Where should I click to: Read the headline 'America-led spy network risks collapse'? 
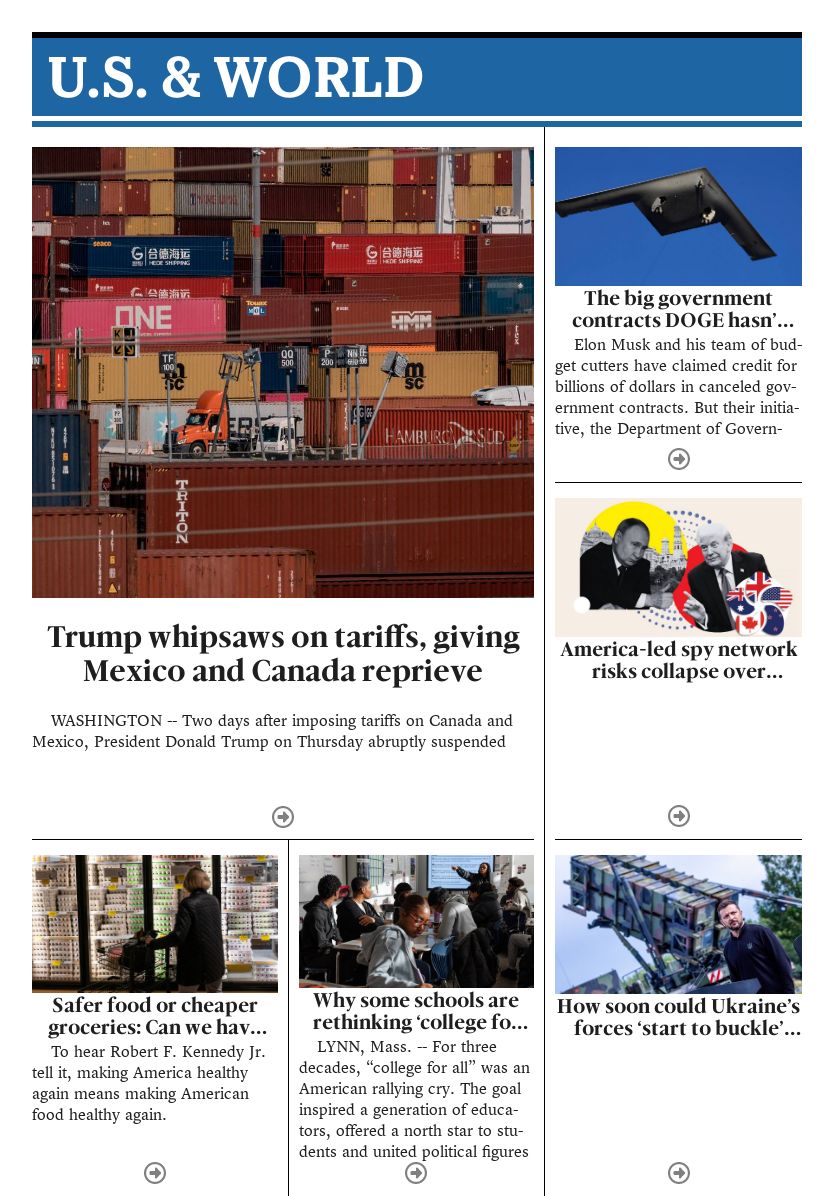(x=678, y=660)
